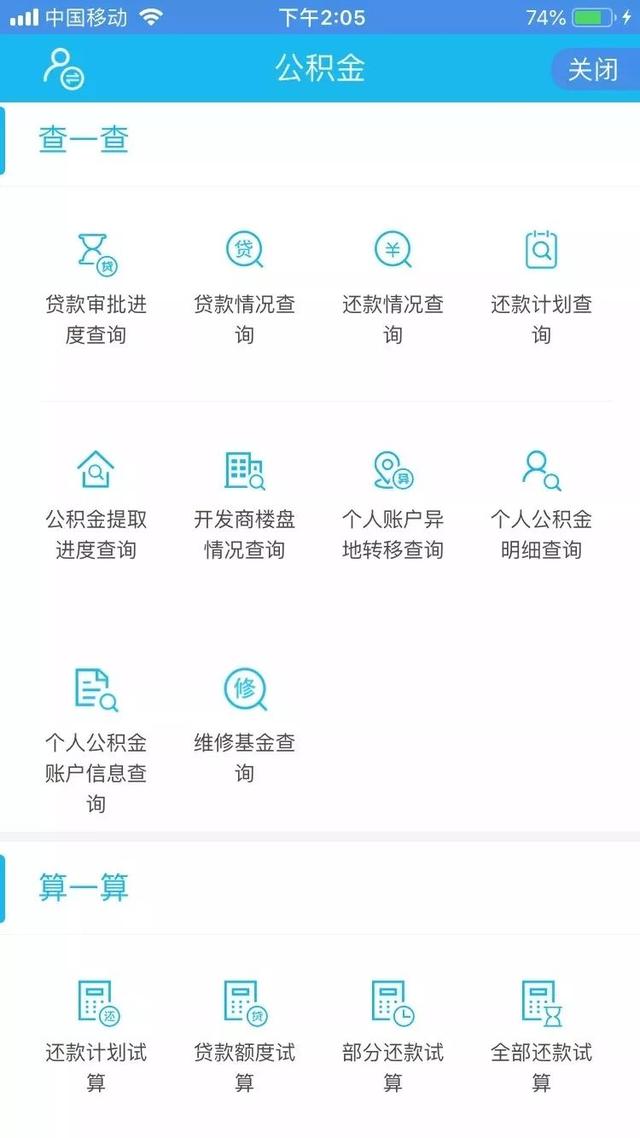
Task: Open 贷款情况查询
Action: 245,289
